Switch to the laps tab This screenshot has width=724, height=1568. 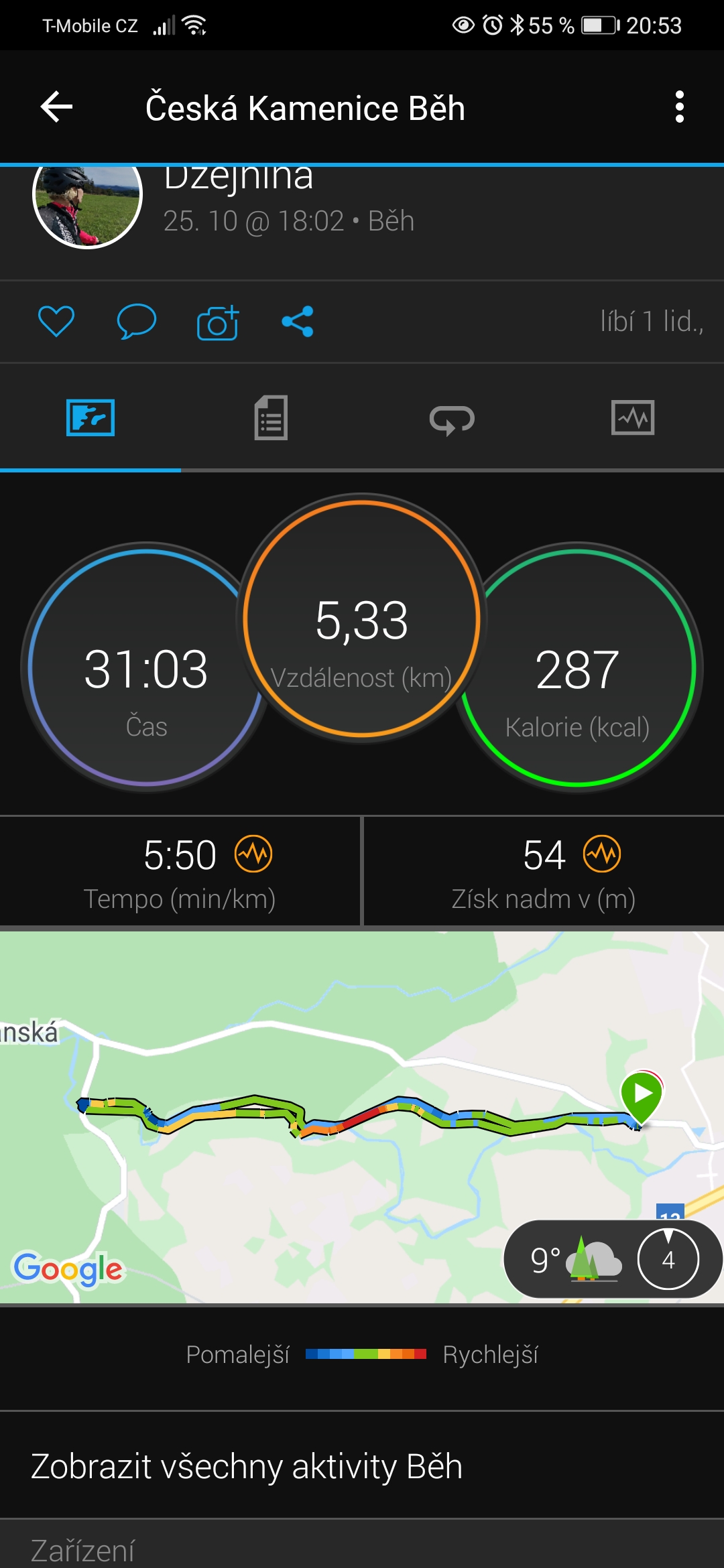[452, 419]
